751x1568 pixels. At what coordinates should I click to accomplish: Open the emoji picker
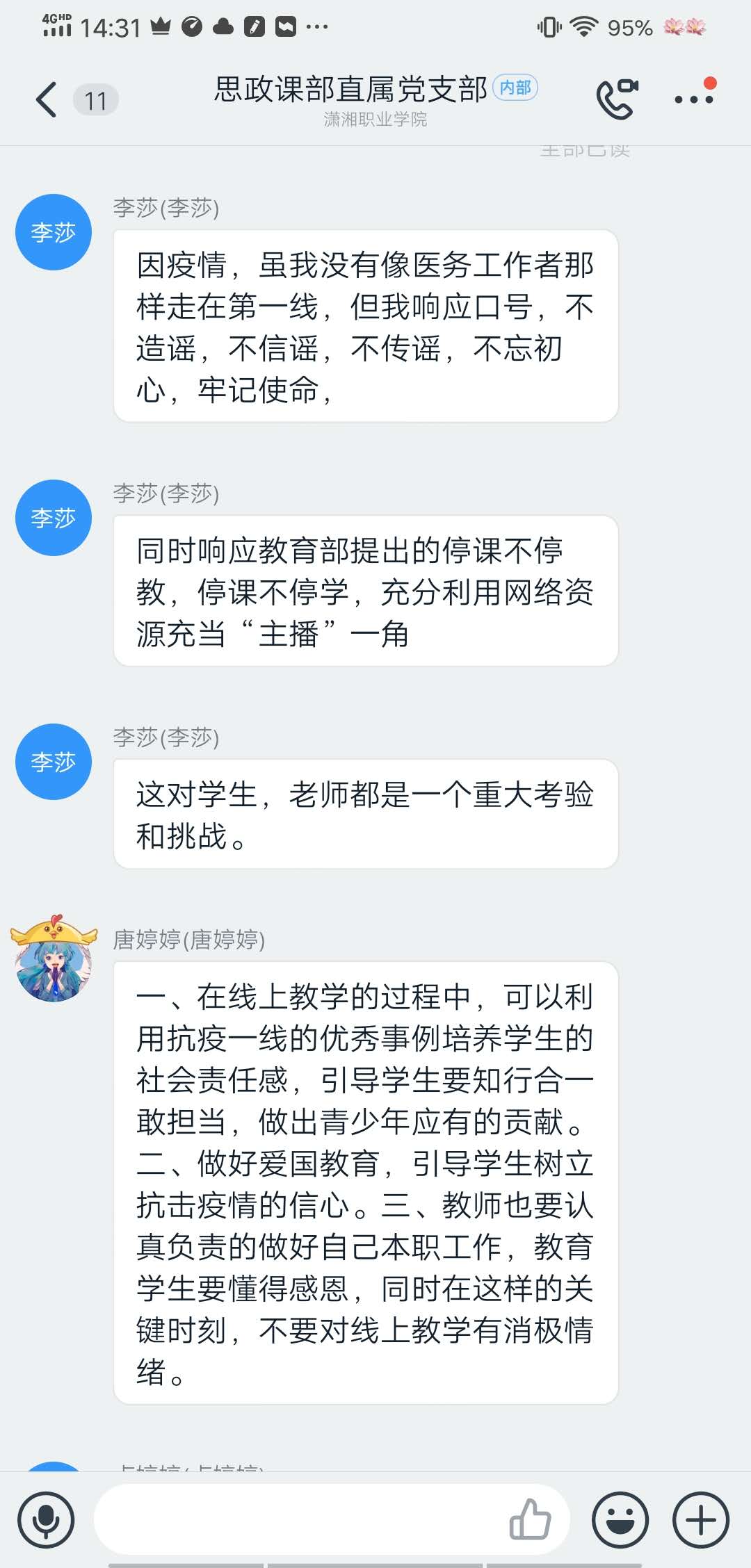[620, 1519]
